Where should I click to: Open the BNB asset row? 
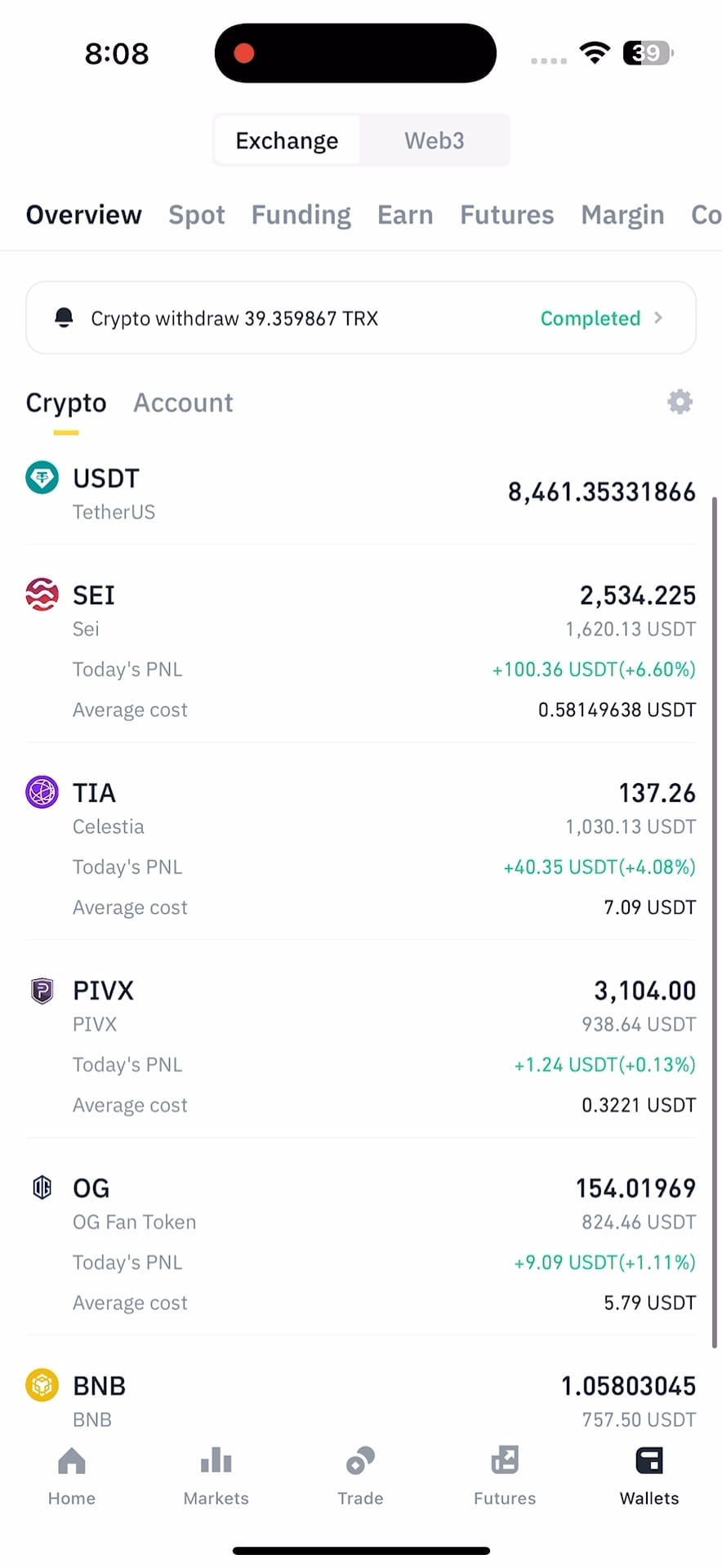(x=361, y=1400)
